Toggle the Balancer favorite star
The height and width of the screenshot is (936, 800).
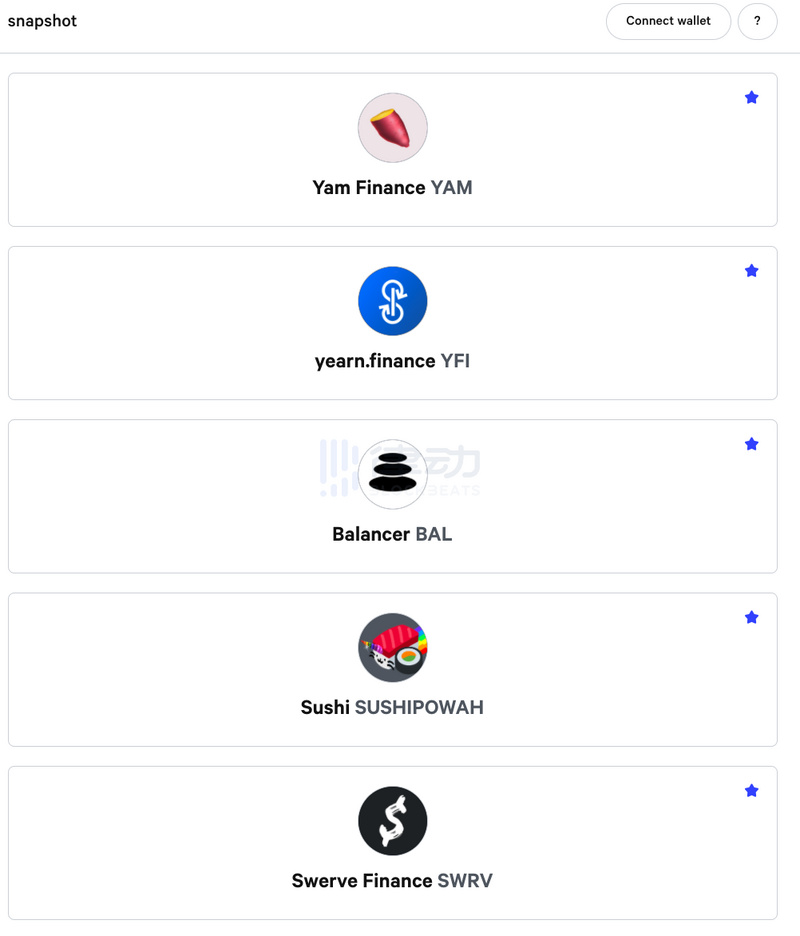click(751, 443)
